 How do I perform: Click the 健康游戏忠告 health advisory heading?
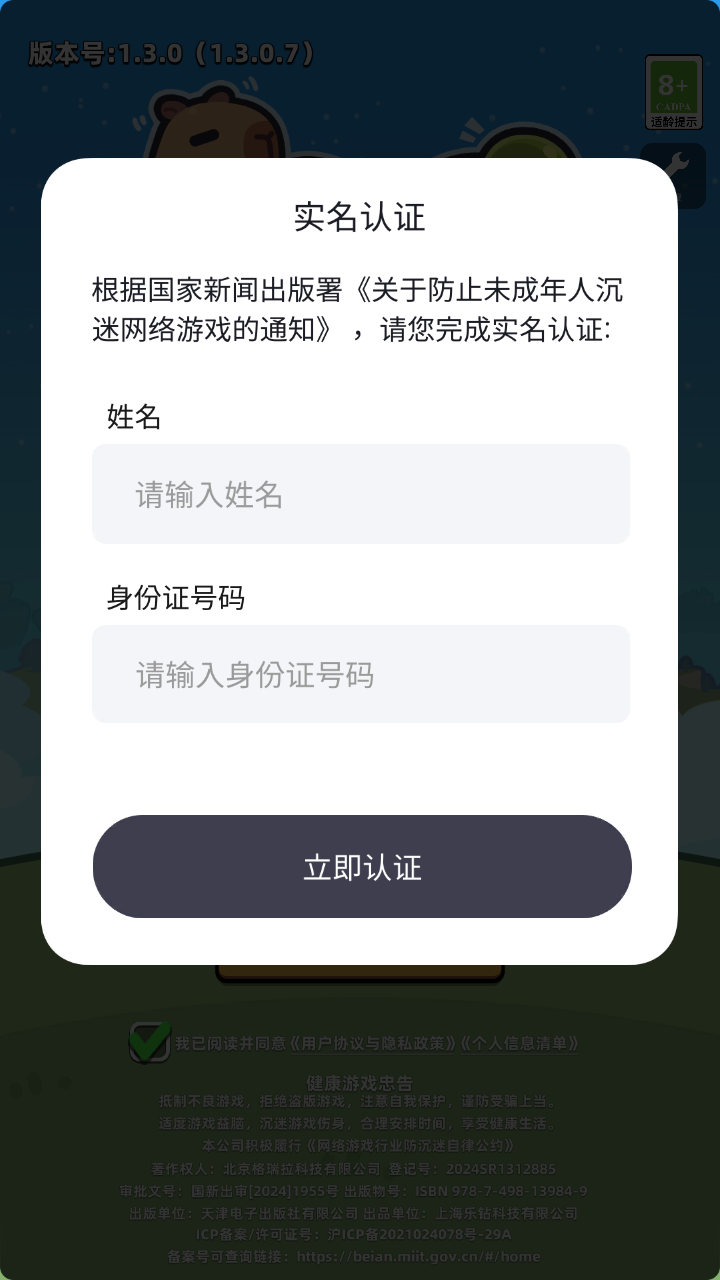360,1082
